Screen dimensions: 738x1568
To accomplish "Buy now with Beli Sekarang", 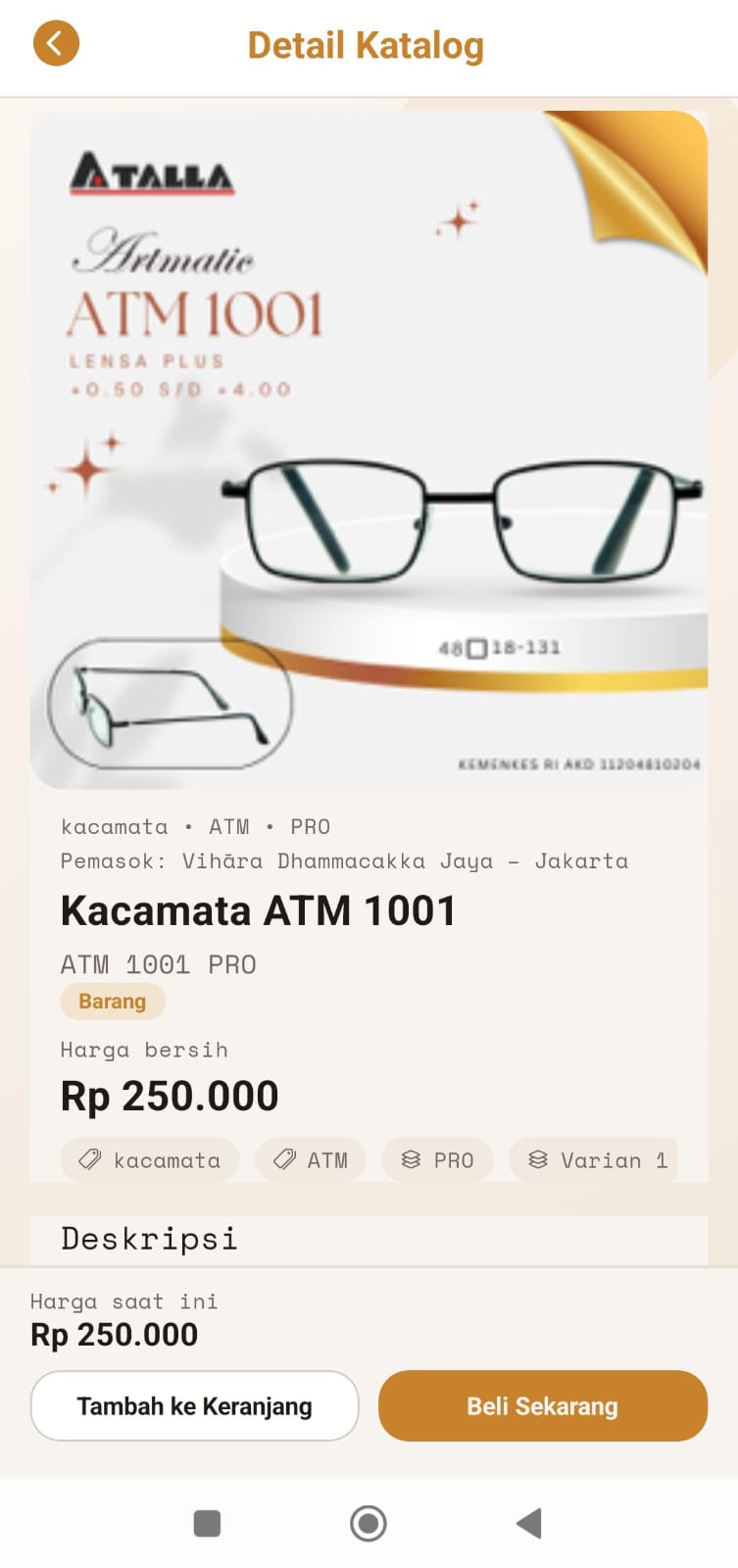I will coord(542,1406).
